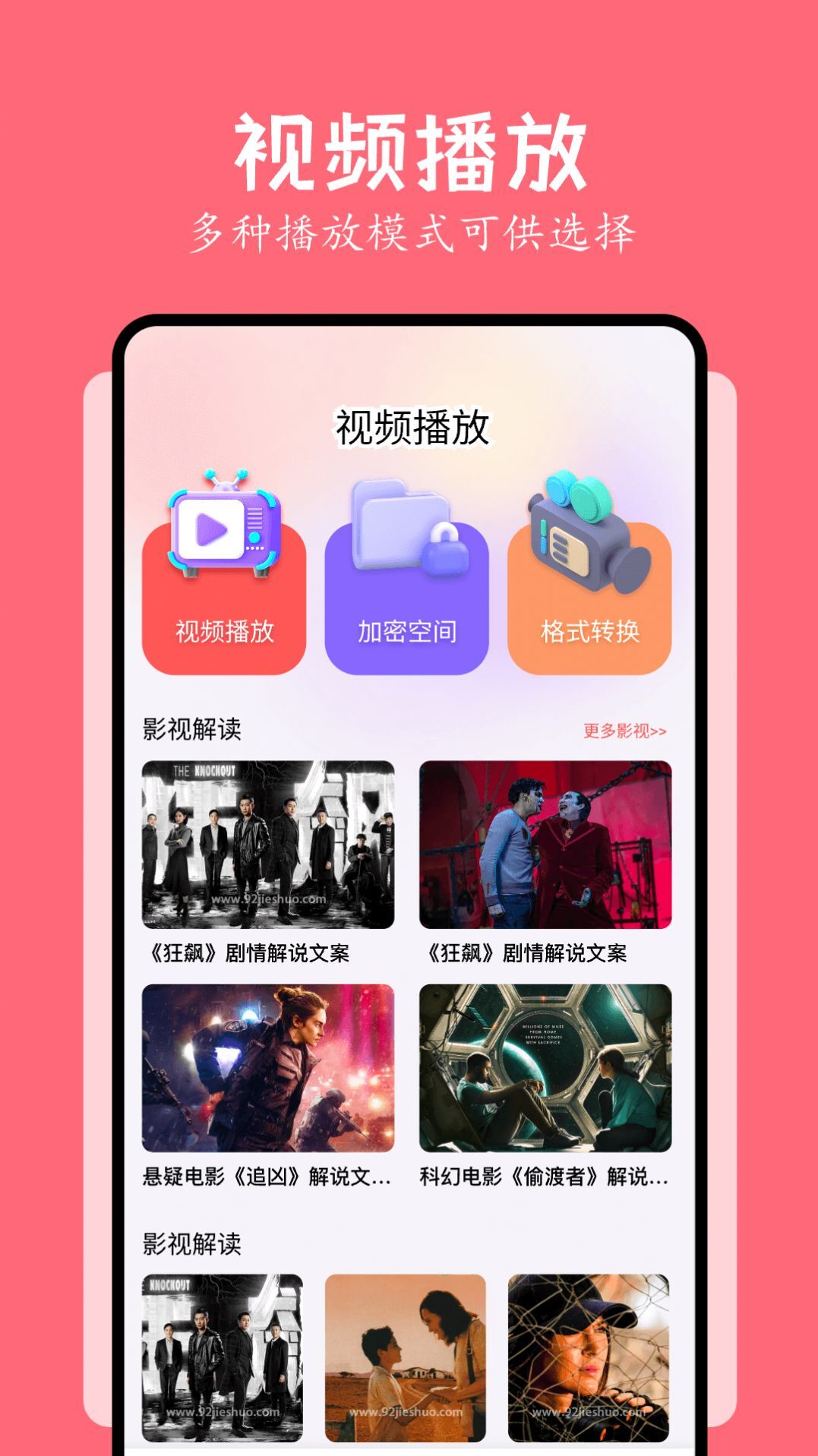The image size is (818, 1456).
Task: Expand more films via the >> arrows
Action: click(659, 731)
